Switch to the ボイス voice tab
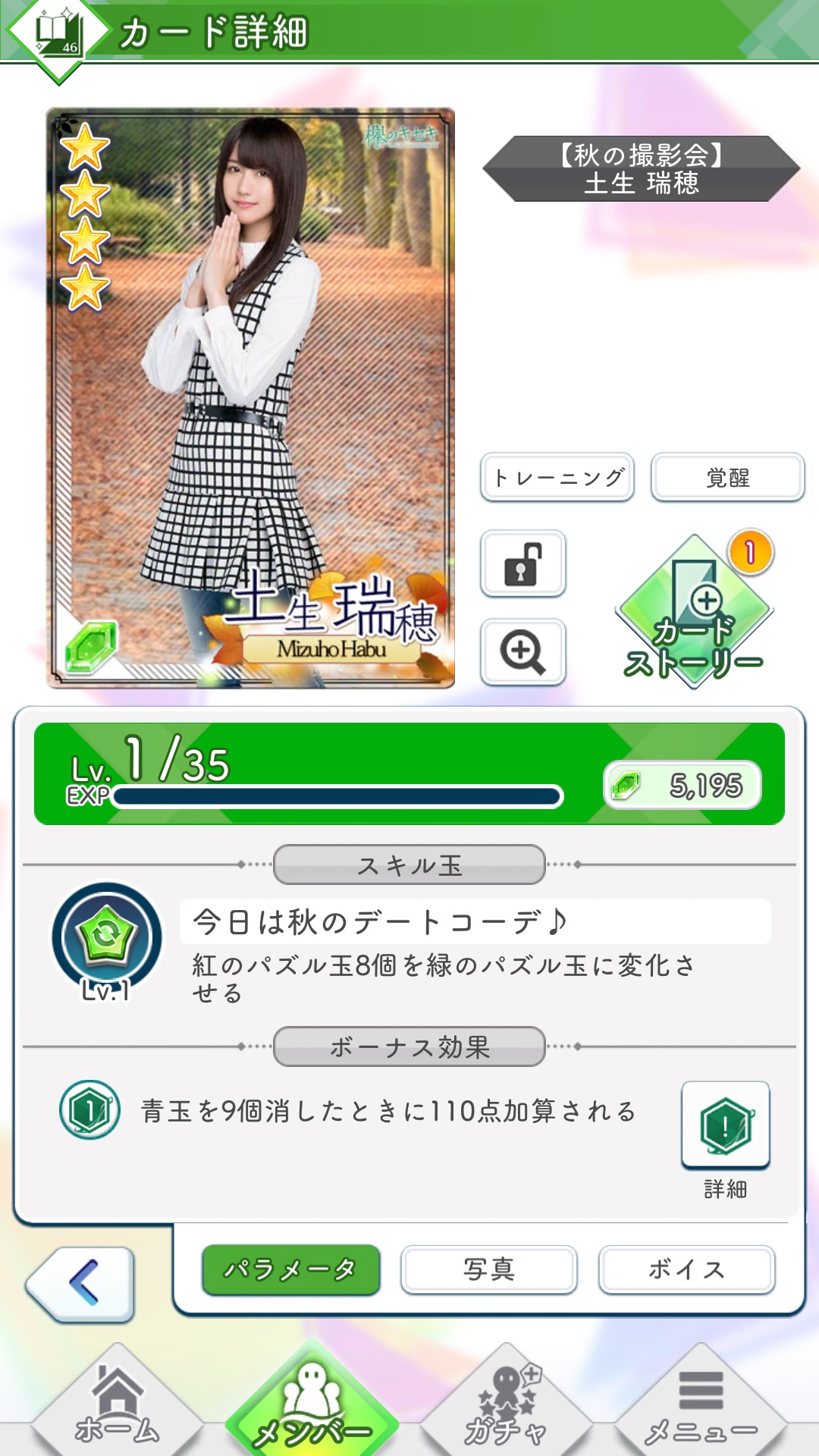 686,1269
